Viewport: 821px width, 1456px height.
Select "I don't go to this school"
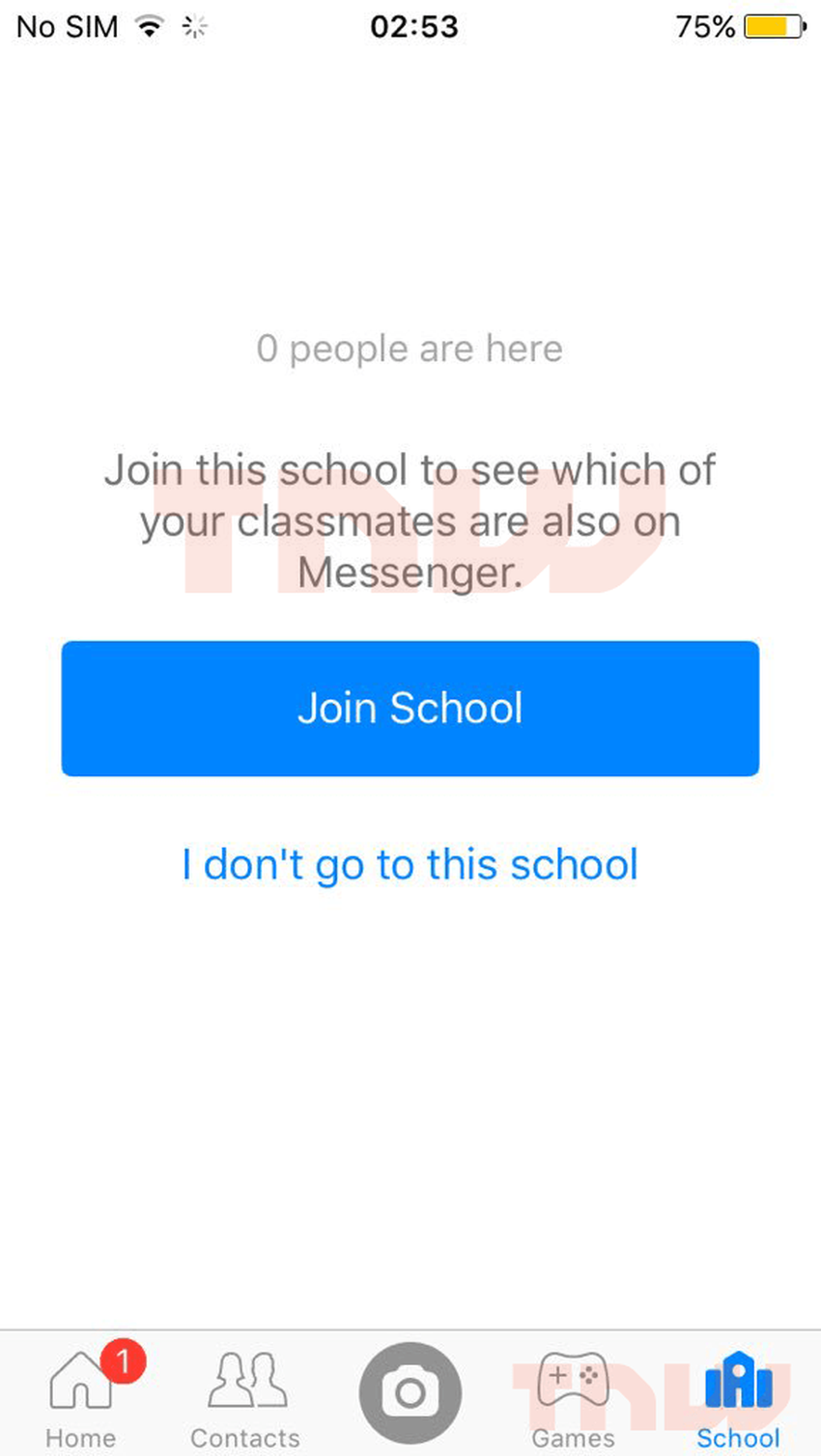pyautogui.click(x=410, y=864)
